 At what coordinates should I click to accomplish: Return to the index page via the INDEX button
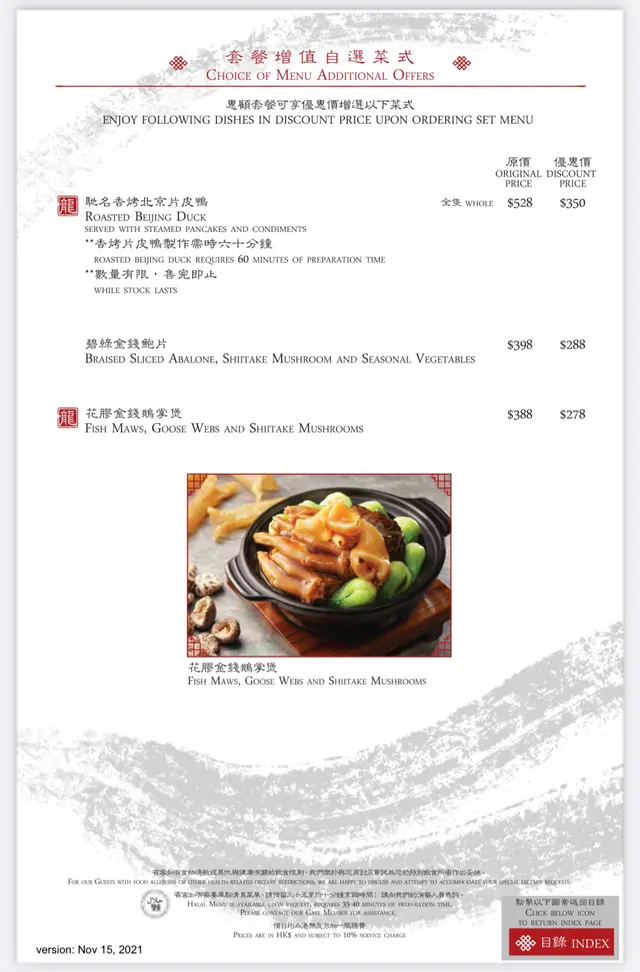click(562, 942)
